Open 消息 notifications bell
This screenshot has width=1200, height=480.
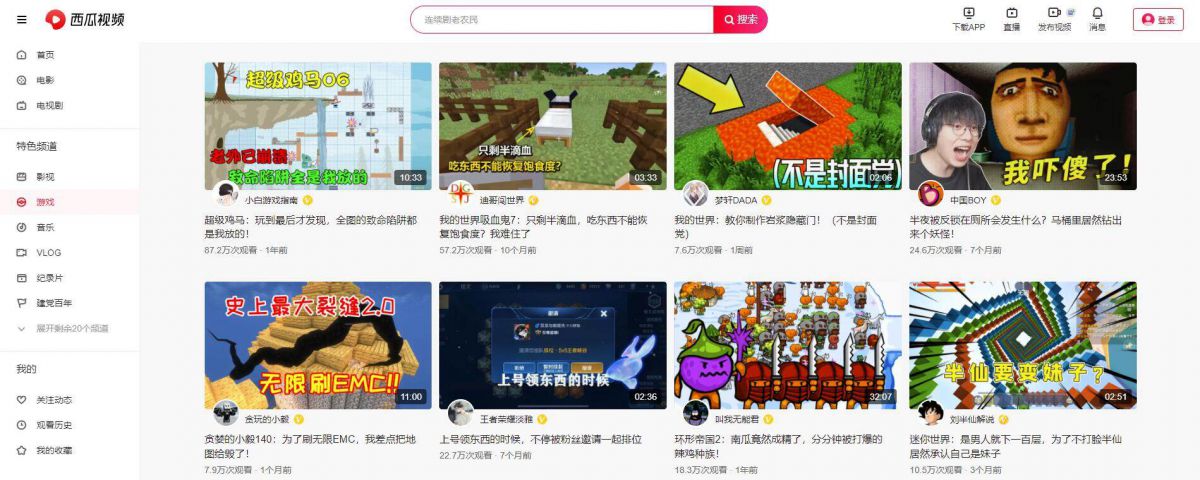click(x=1097, y=19)
